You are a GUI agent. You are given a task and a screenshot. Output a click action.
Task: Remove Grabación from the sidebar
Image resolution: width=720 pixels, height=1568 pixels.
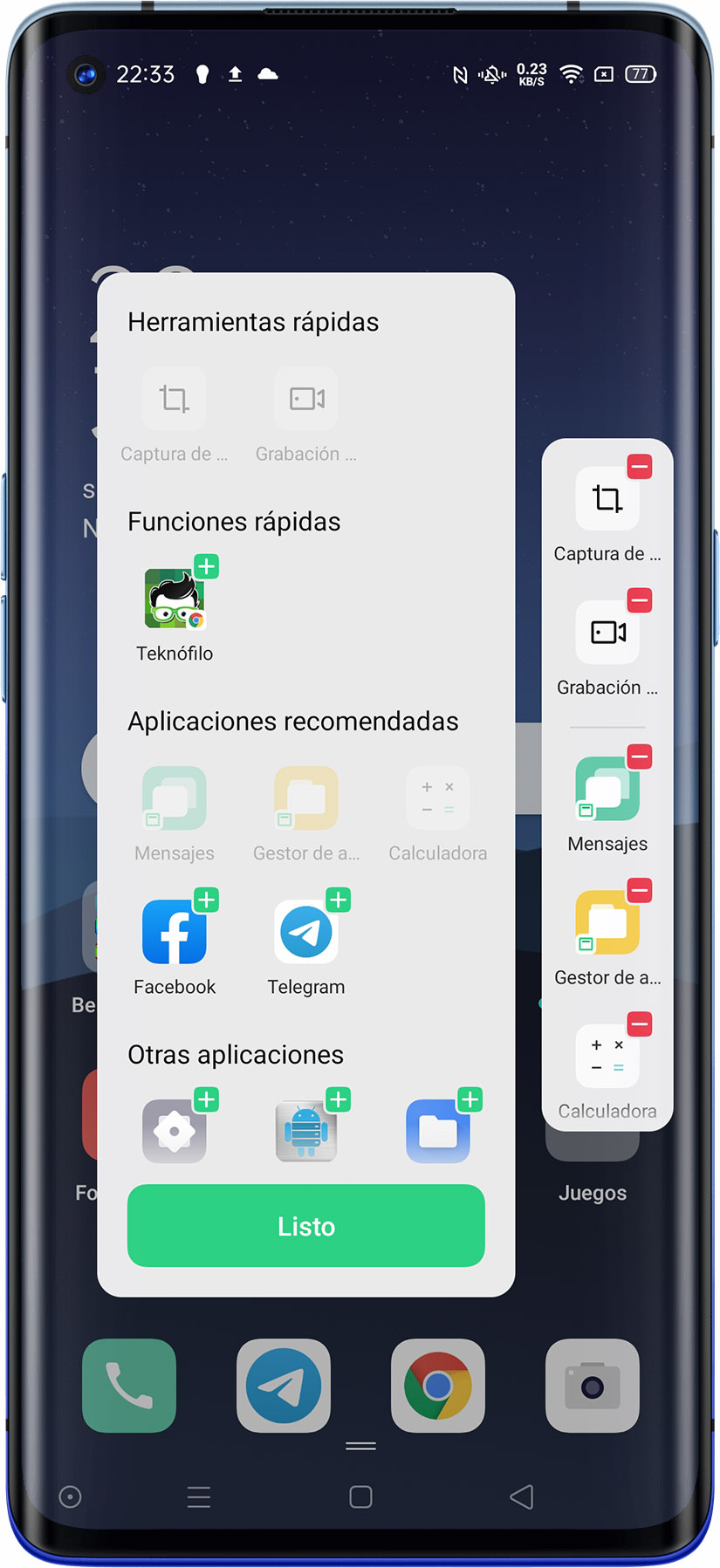tap(640, 599)
